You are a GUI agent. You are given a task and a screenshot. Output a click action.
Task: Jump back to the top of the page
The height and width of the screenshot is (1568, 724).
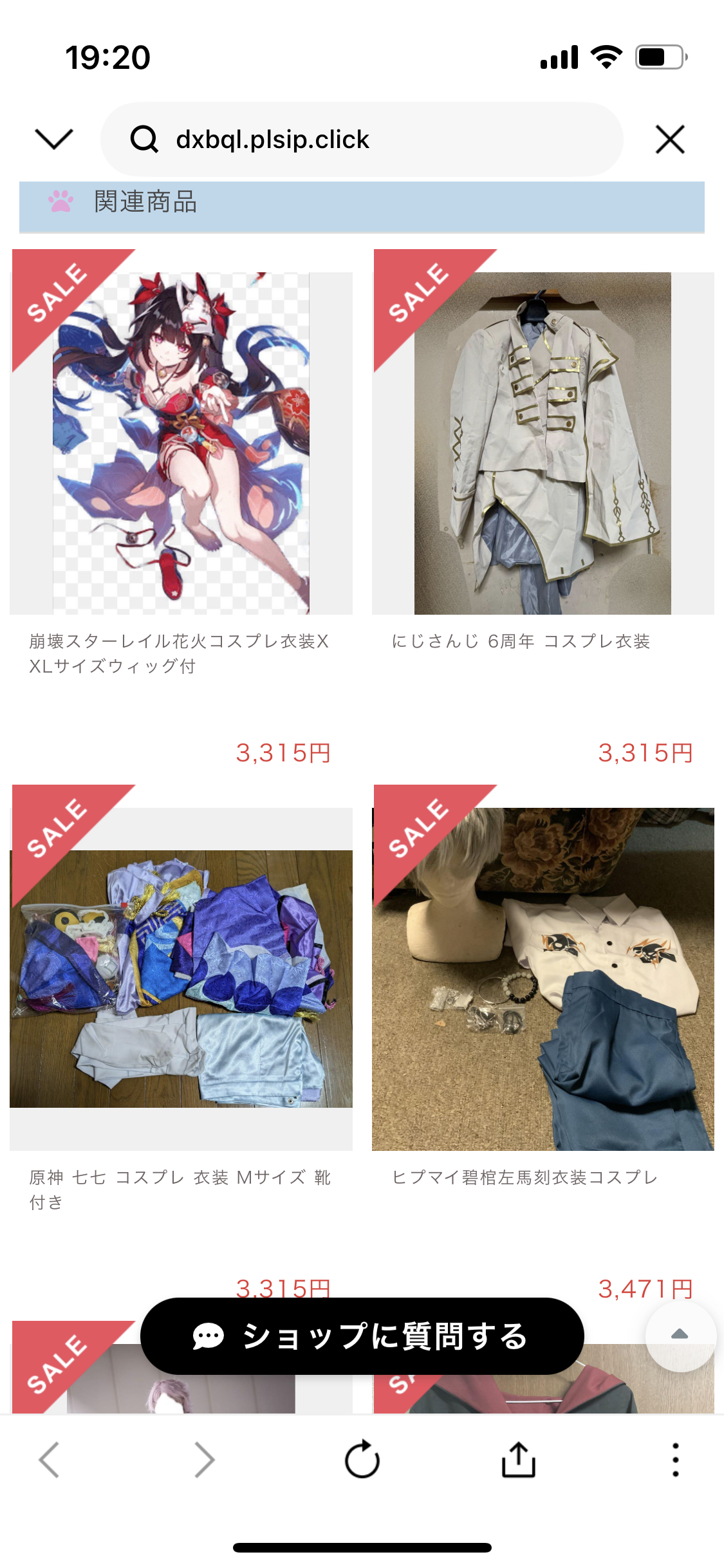point(680,1335)
